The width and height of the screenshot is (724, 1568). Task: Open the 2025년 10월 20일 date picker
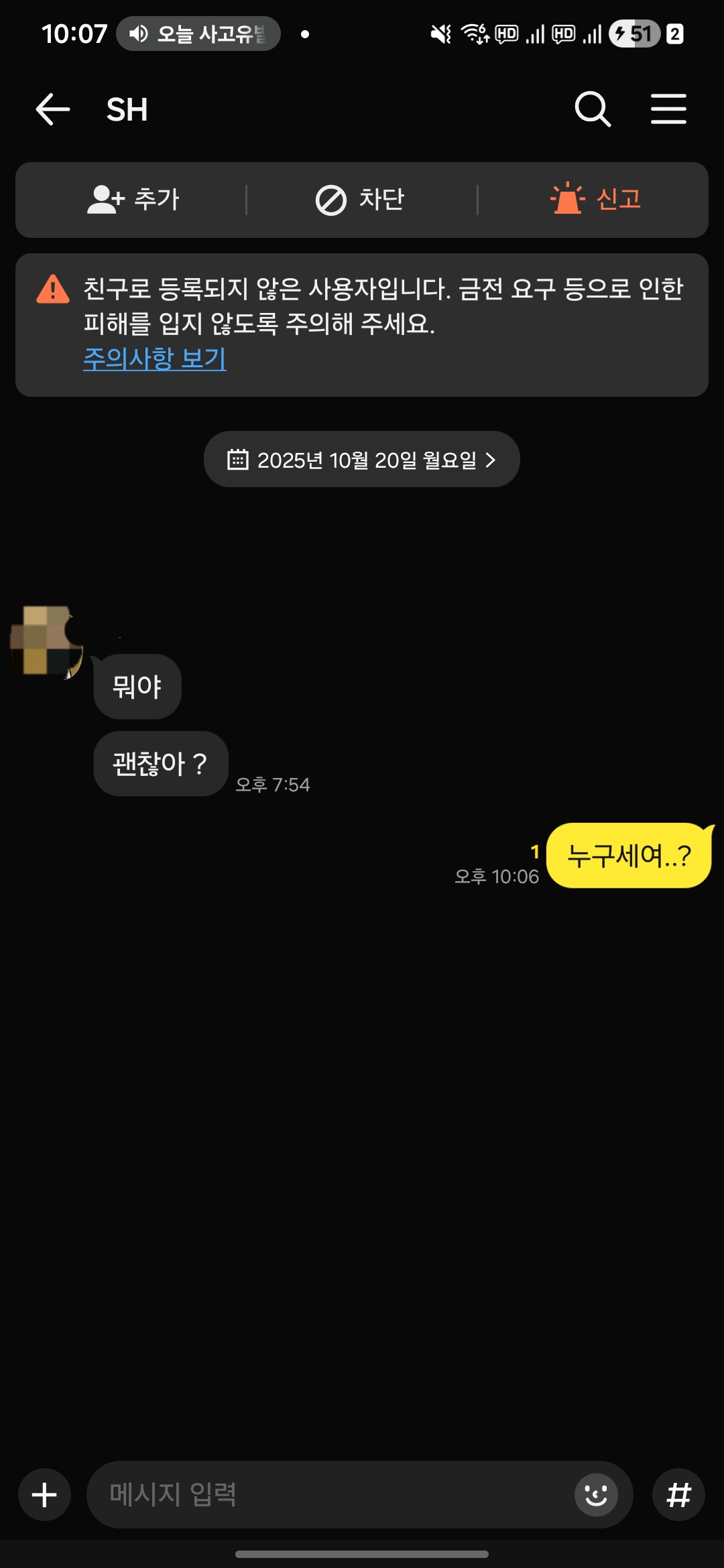(x=362, y=460)
